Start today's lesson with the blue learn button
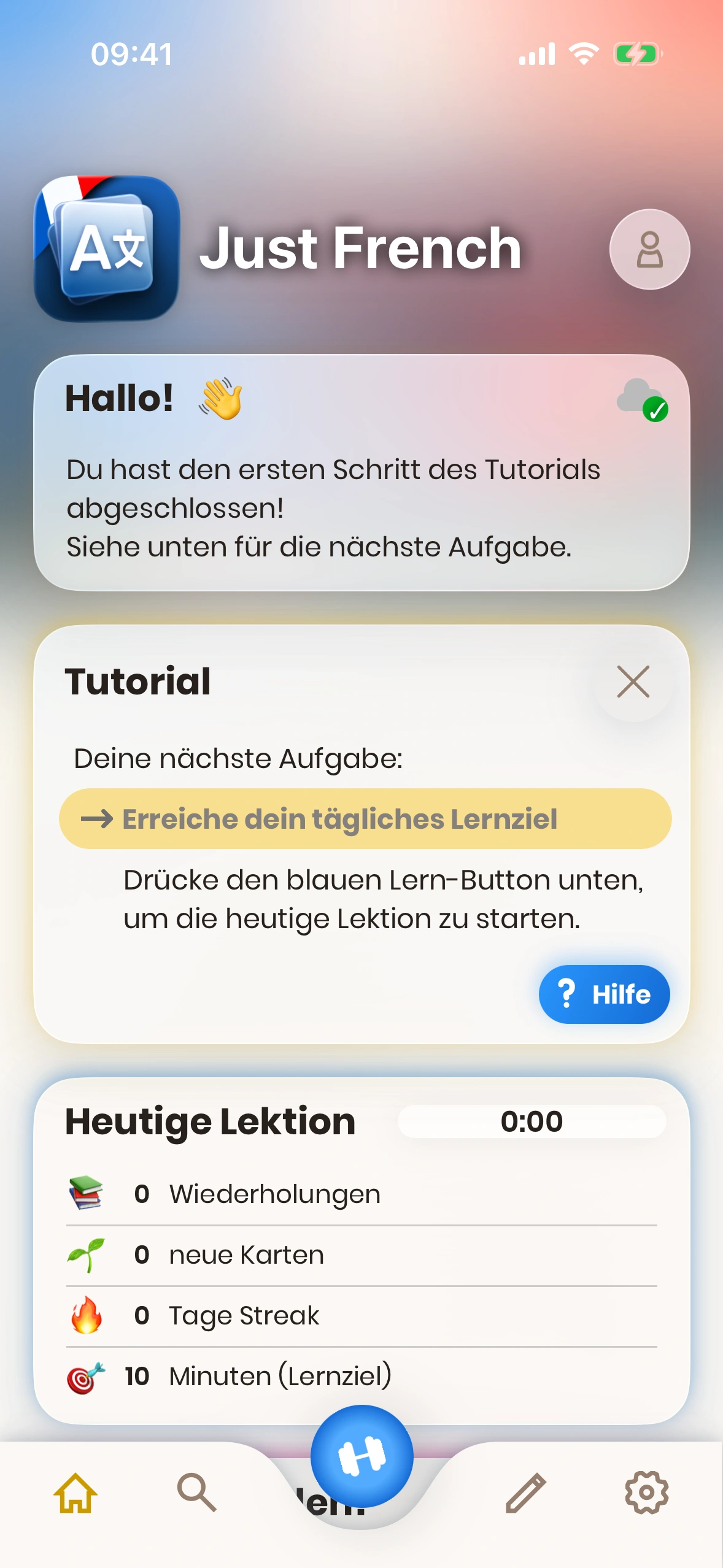 pyautogui.click(x=361, y=1456)
